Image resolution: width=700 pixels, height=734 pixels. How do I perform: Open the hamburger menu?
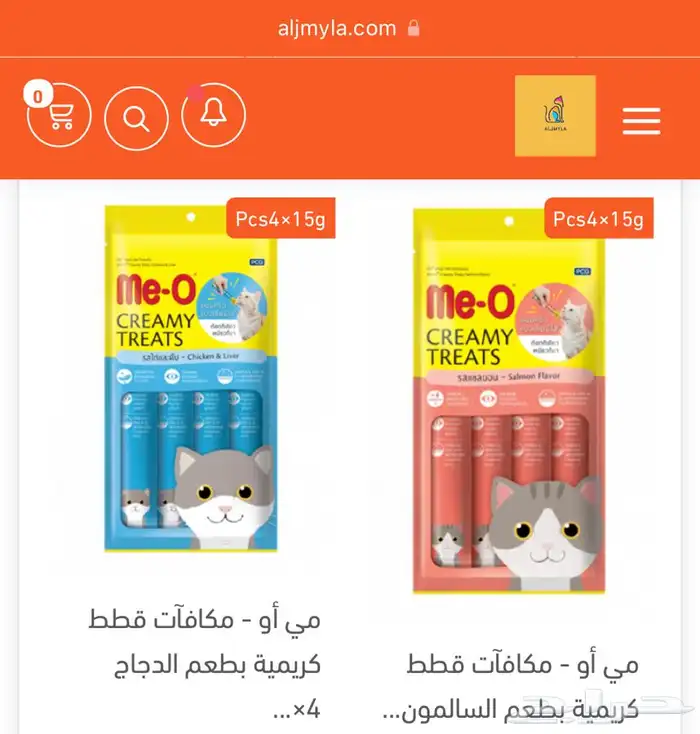coord(641,121)
